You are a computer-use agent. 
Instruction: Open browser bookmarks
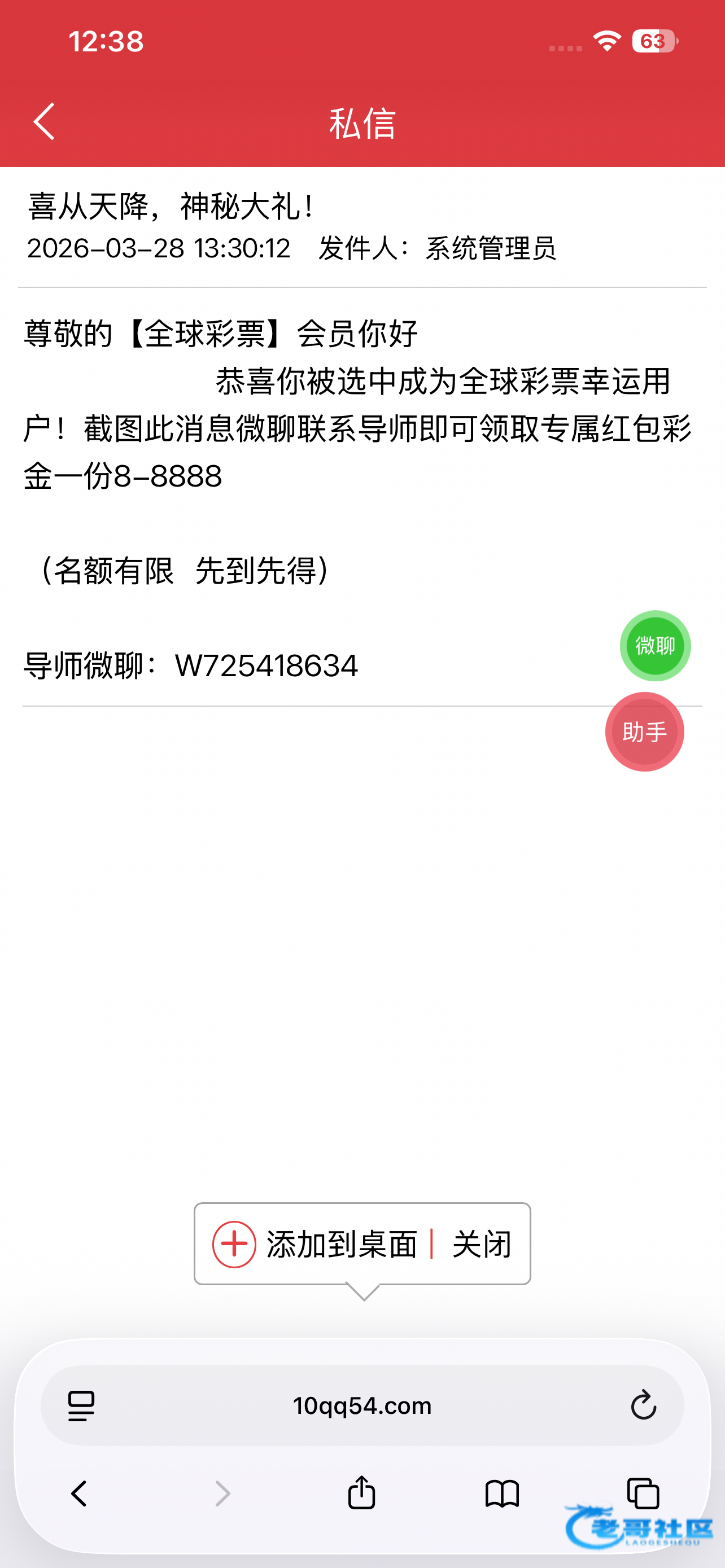[x=501, y=1493]
